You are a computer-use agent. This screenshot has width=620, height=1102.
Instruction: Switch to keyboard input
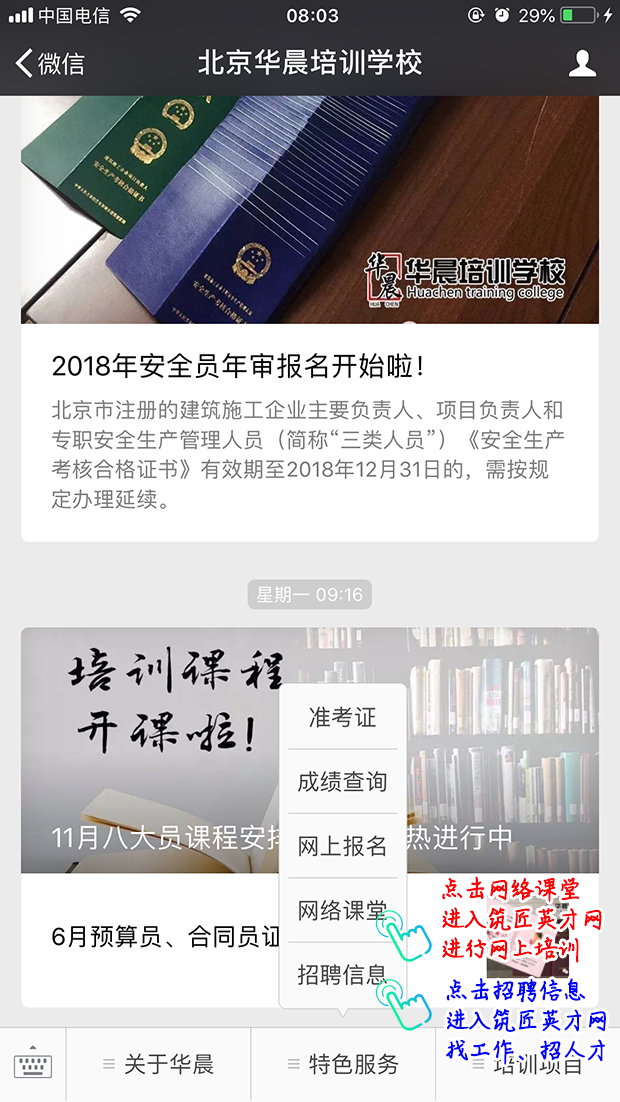(x=33, y=1065)
